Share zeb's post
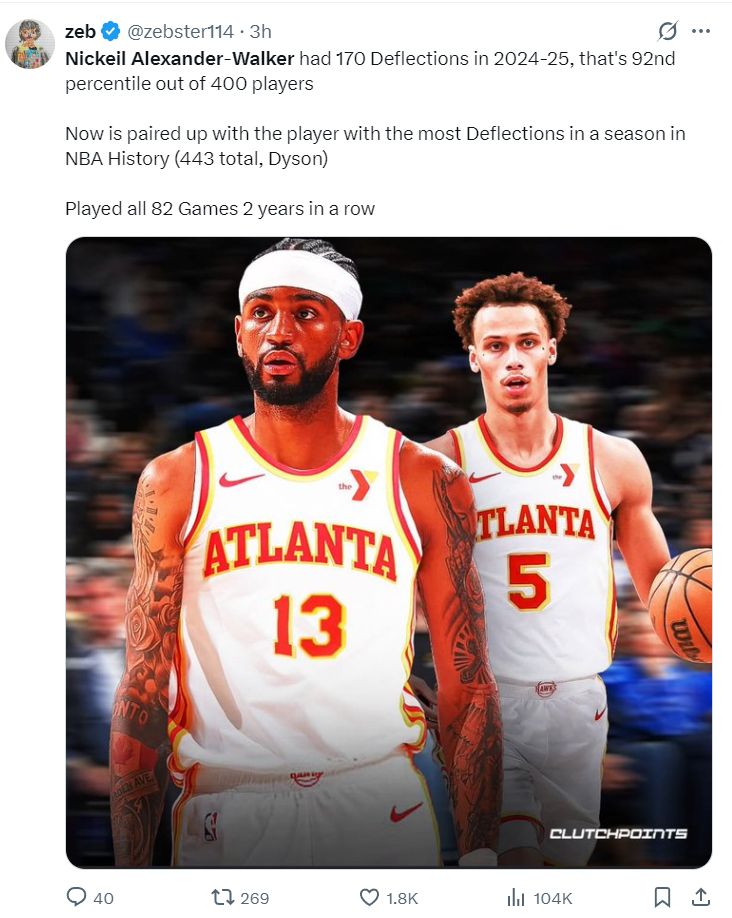732x918 pixels. pos(701,897)
